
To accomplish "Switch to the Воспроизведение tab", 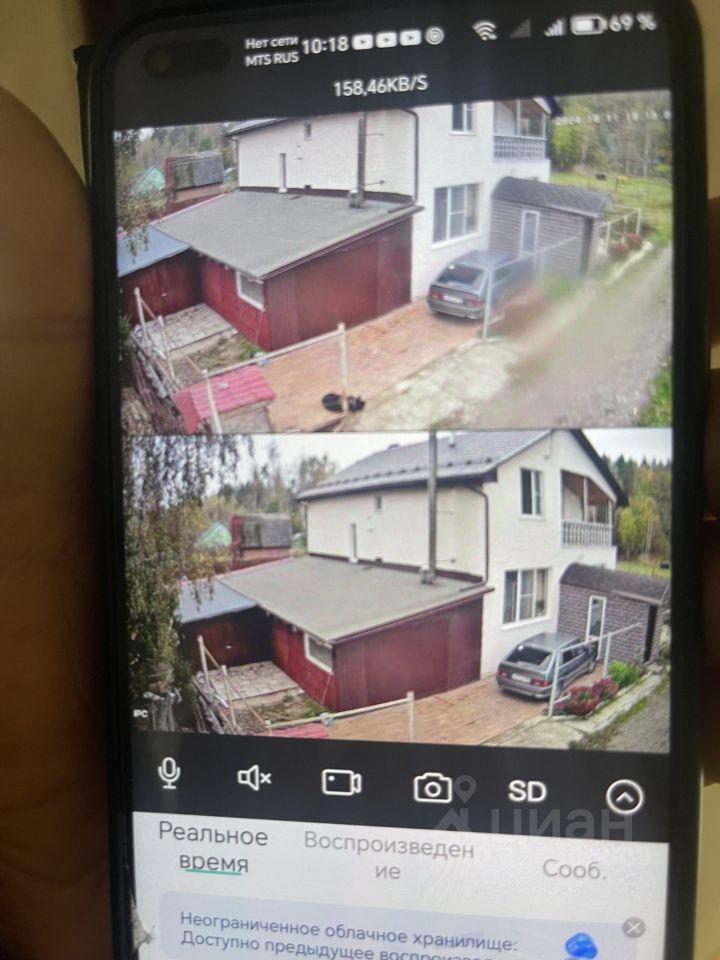I will tap(388, 856).
